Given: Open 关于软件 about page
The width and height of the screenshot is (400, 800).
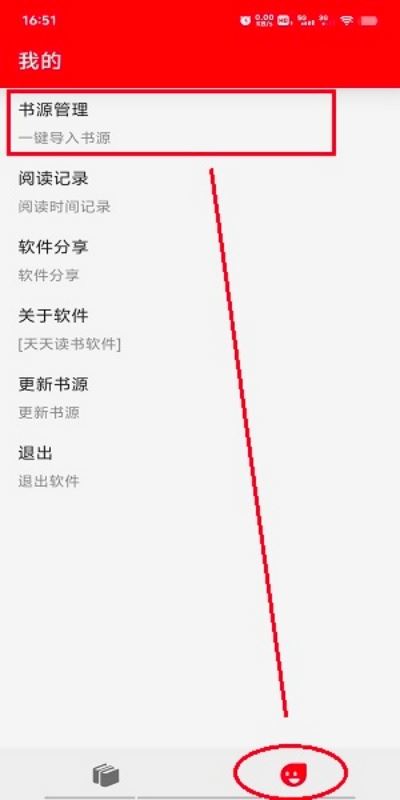Looking at the screenshot, I should click(x=200, y=329).
